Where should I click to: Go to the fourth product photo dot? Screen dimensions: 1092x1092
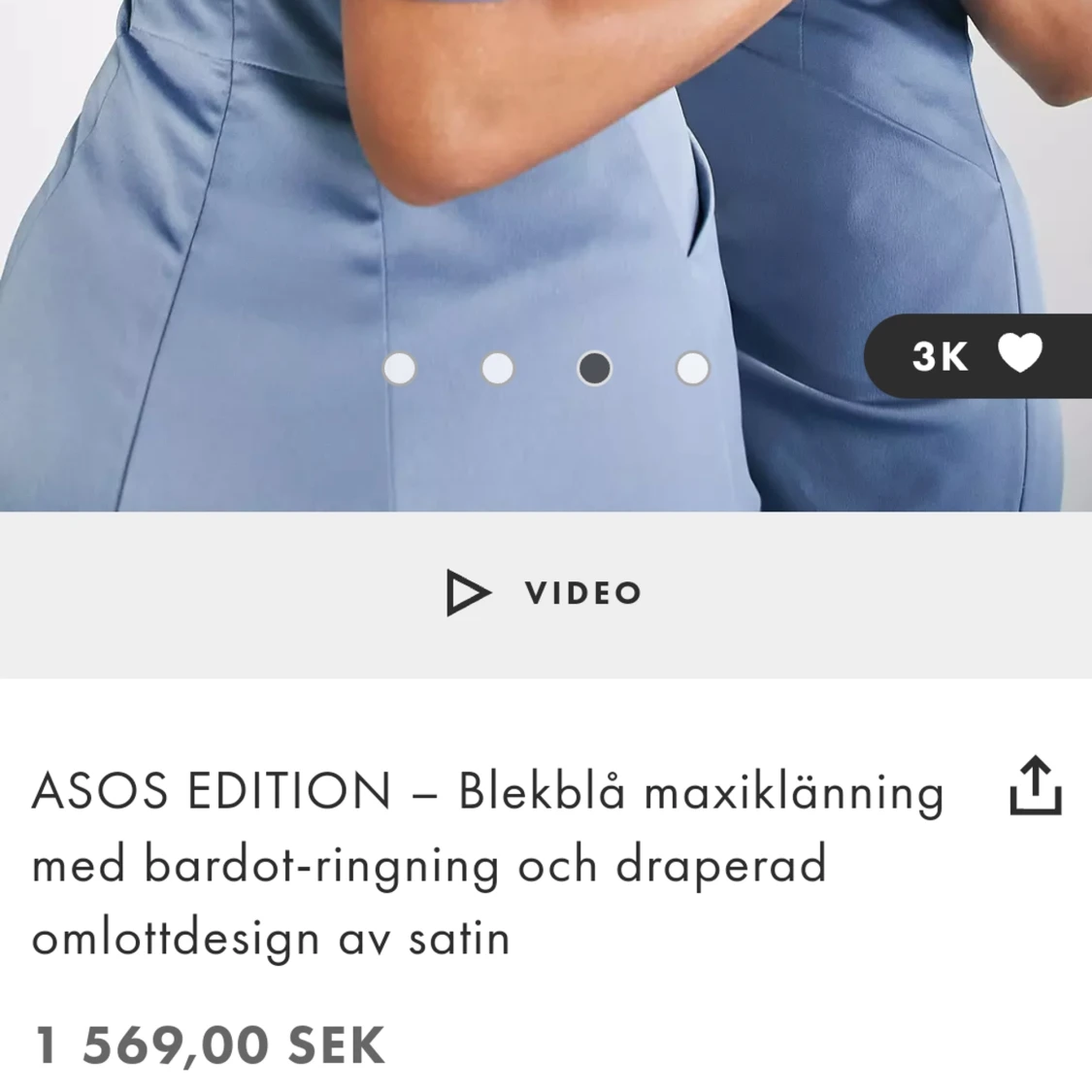(x=692, y=369)
